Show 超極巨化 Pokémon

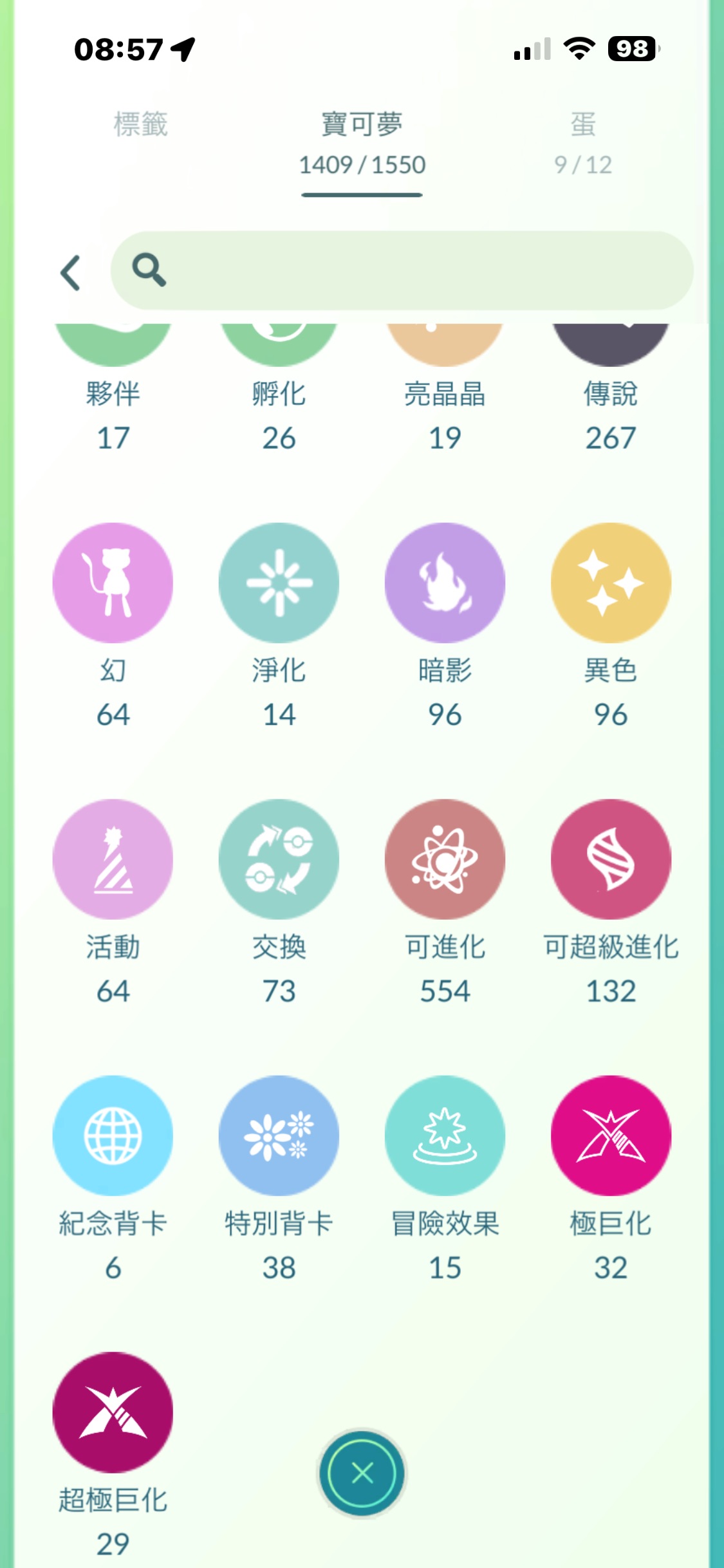[113, 1412]
